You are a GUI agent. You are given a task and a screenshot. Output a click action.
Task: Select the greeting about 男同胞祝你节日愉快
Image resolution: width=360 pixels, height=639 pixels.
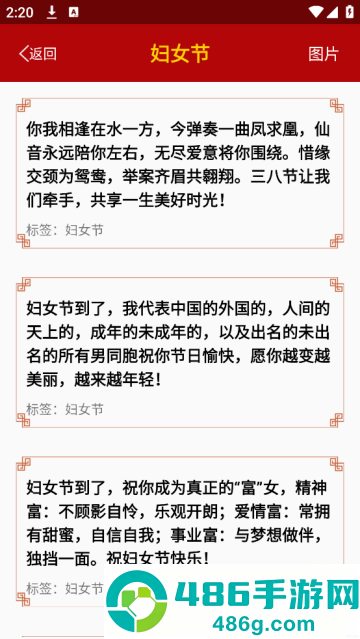tap(180, 353)
